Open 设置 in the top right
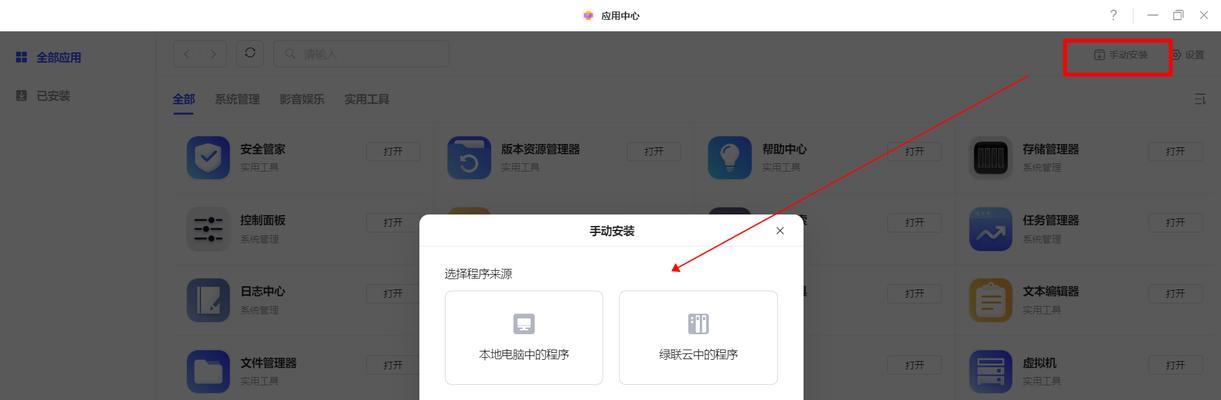1221x400 pixels. coord(1188,55)
